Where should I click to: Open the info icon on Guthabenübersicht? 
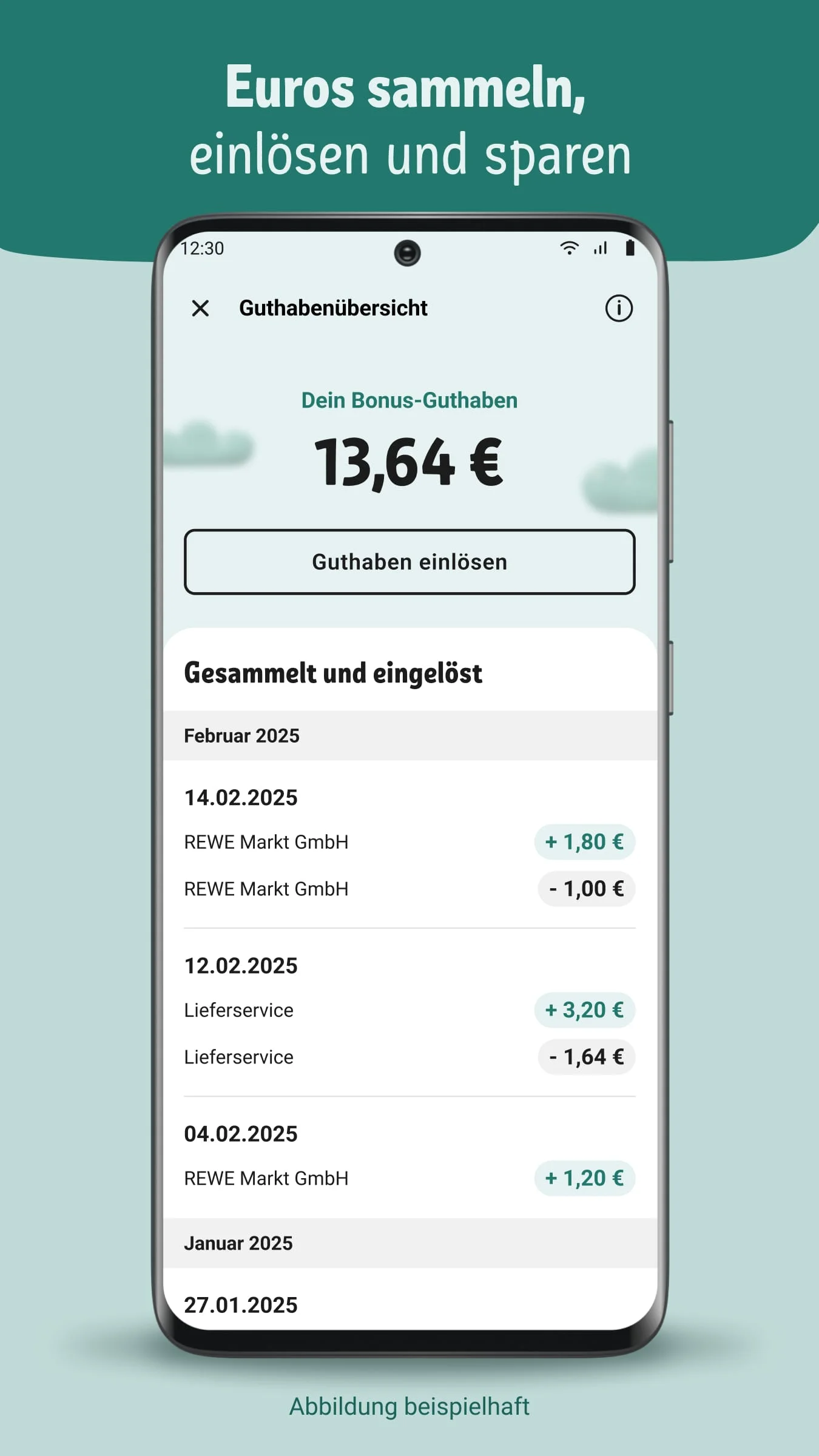[618, 308]
